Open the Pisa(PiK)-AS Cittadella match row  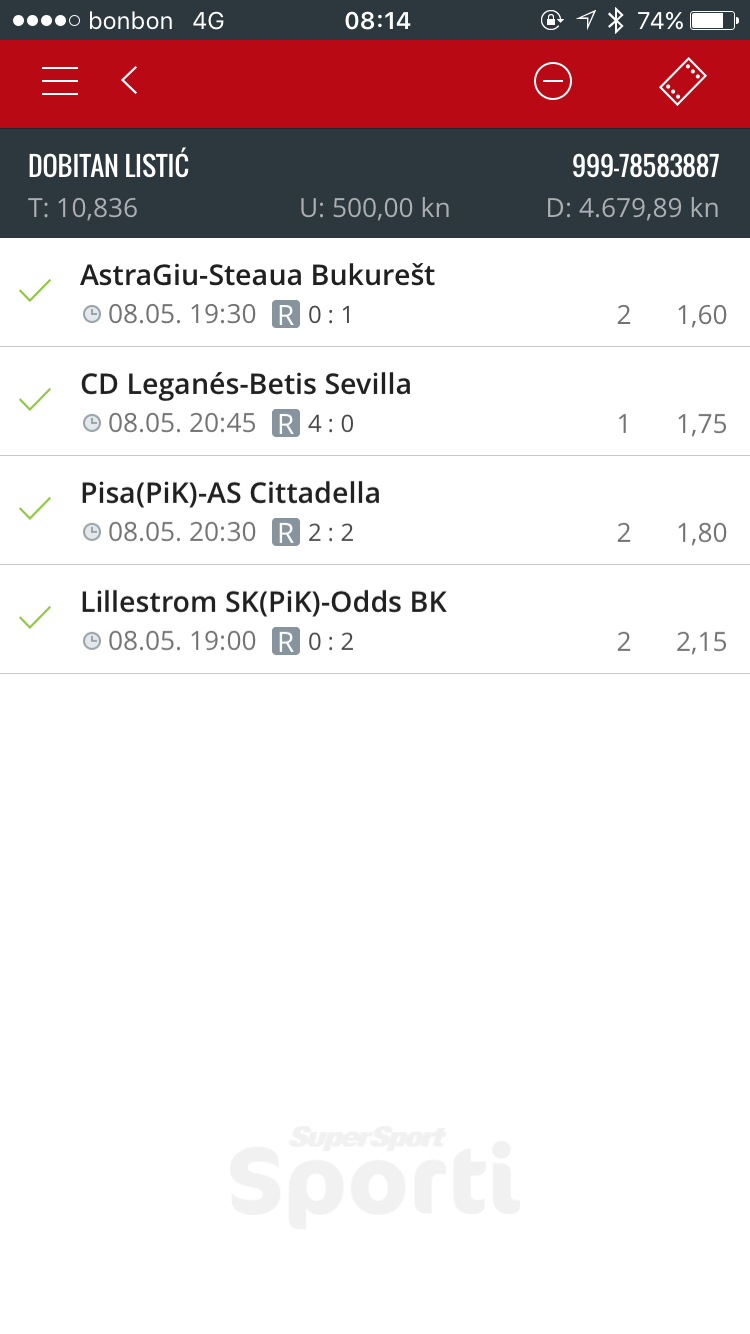[375, 511]
